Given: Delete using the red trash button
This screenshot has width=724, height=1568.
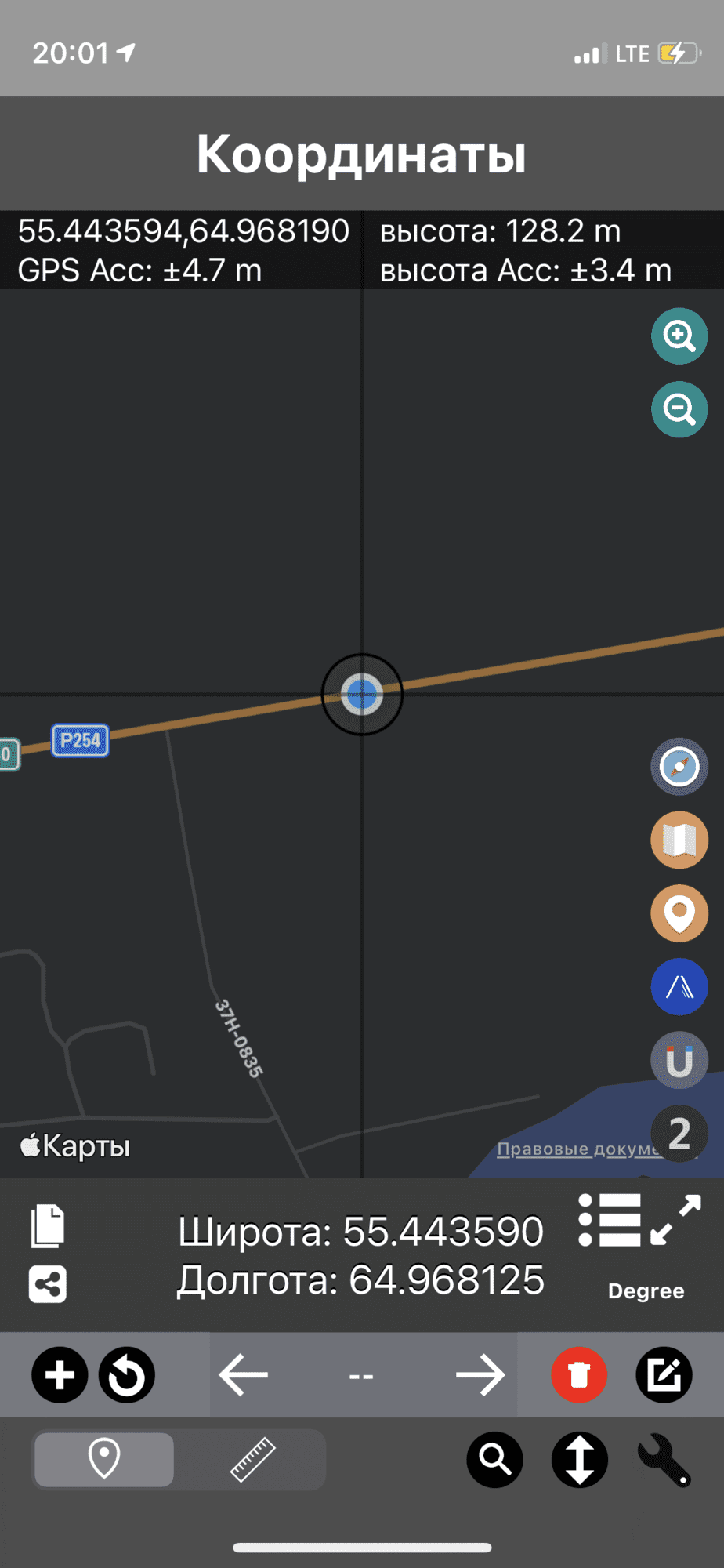Looking at the screenshot, I should point(579,1374).
